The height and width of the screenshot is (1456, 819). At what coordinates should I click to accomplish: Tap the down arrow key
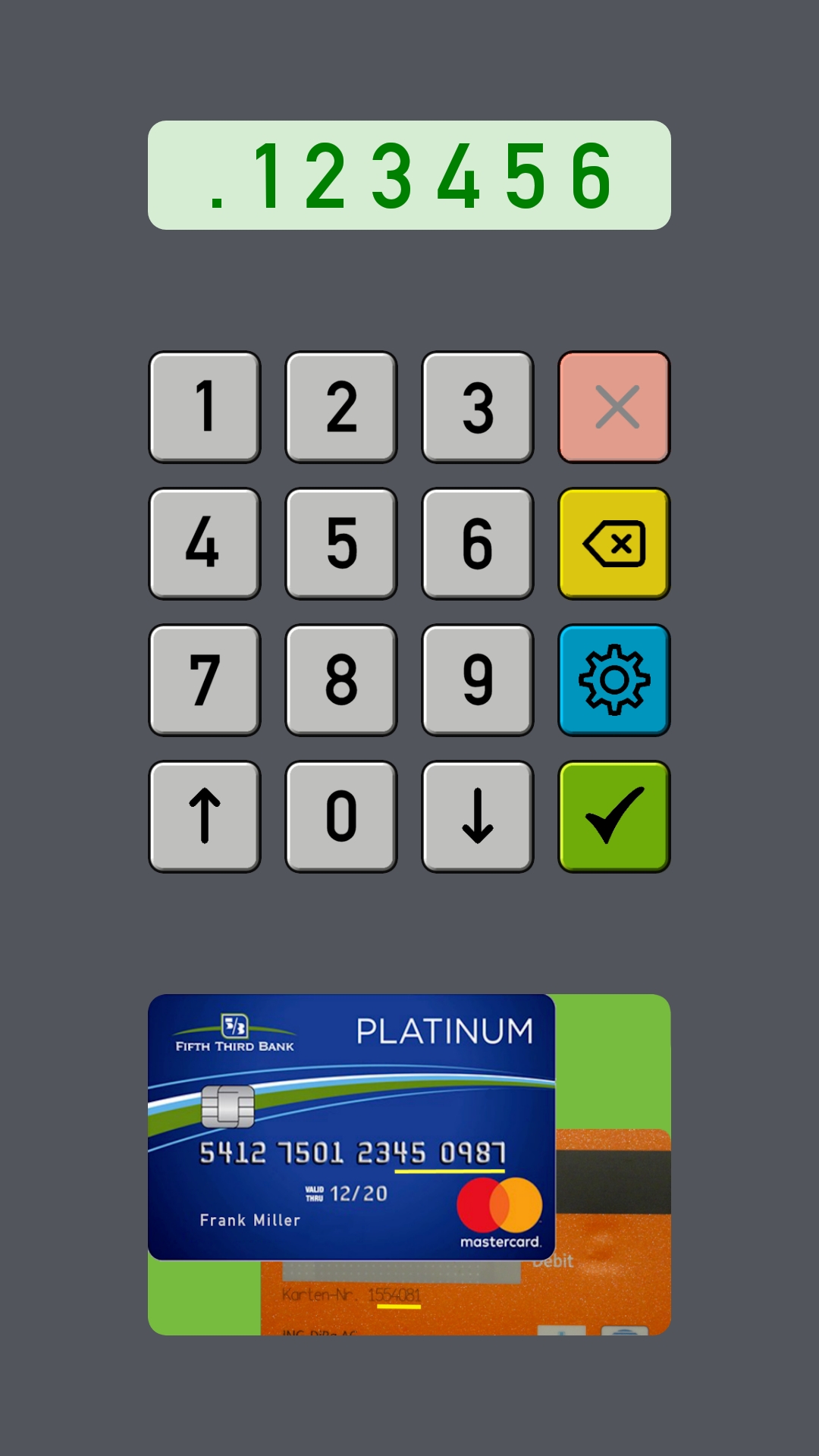[x=478, y=817]
